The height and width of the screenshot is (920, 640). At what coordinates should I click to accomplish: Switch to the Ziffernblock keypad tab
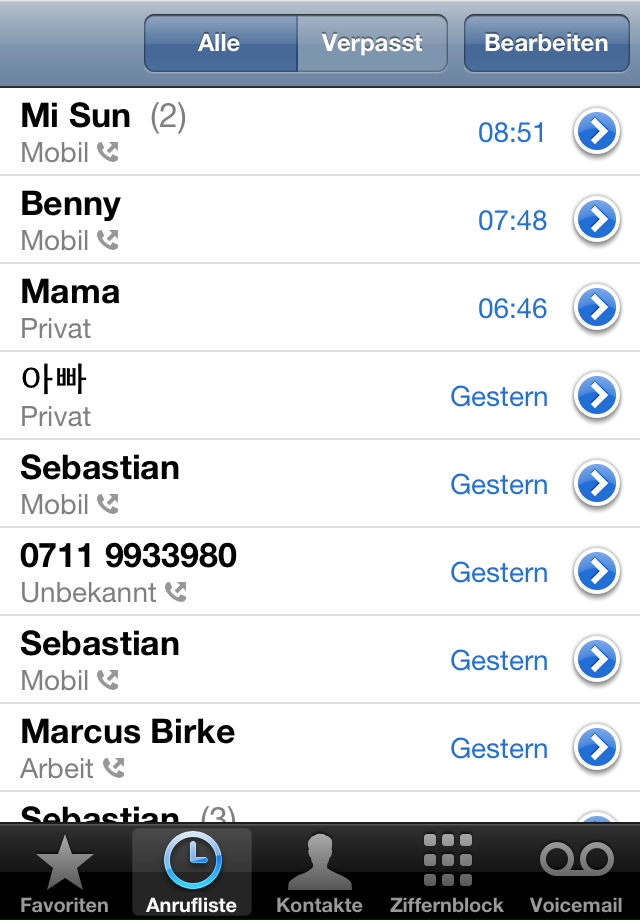coord(447,872)
